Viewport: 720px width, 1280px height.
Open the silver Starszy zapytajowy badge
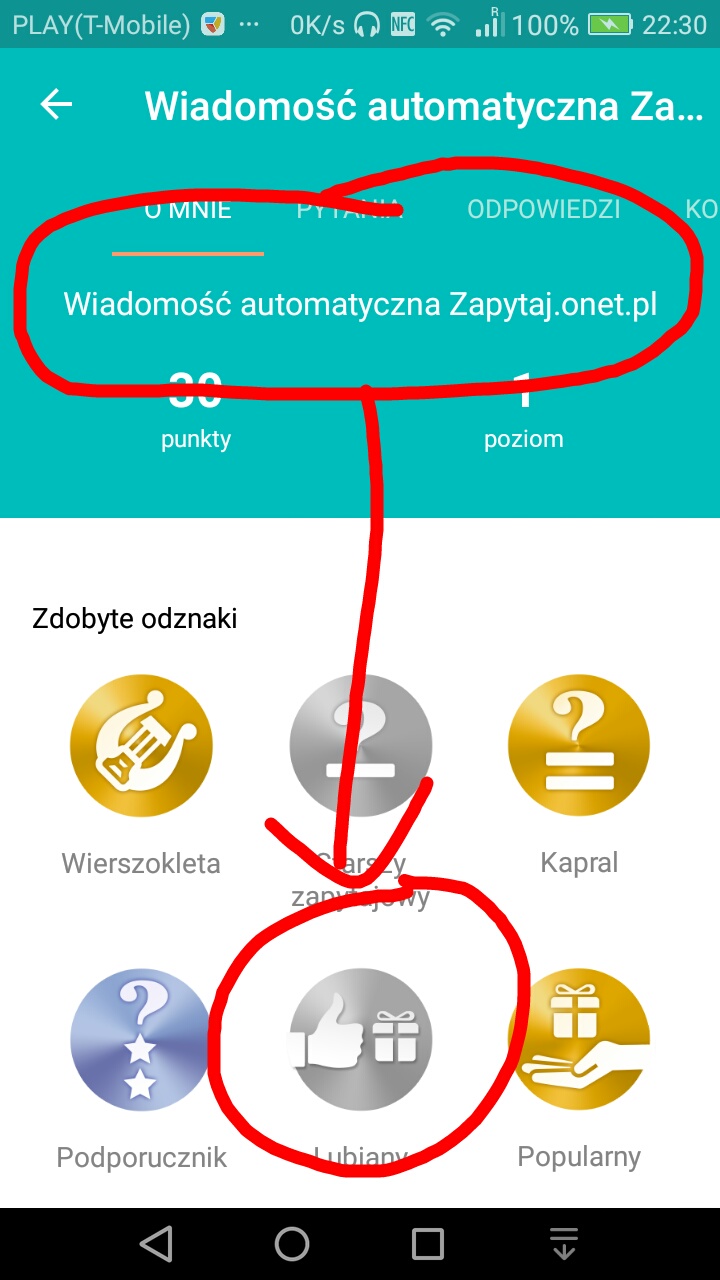[360, 746]
